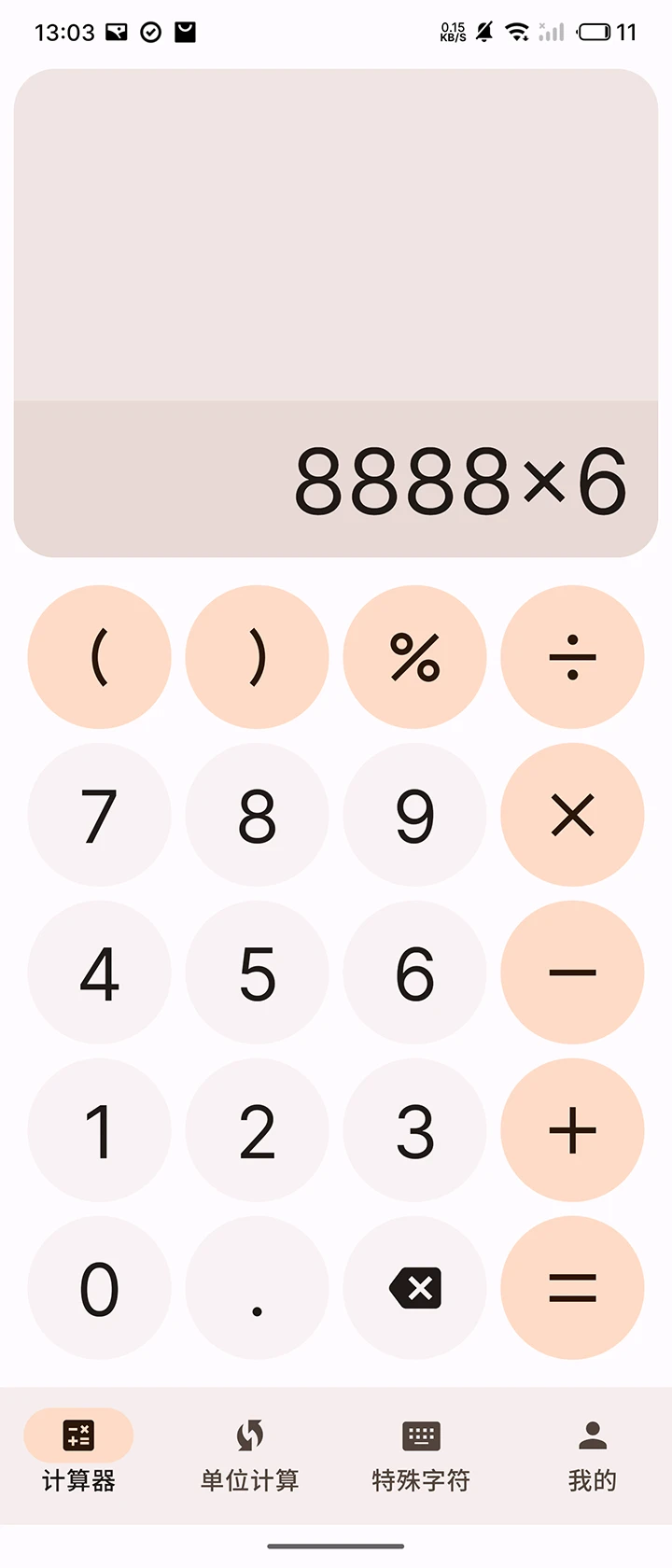Select the 计算器 tab
The width and height of the screenshot is (672, 1568).
tap(78, 1452)
